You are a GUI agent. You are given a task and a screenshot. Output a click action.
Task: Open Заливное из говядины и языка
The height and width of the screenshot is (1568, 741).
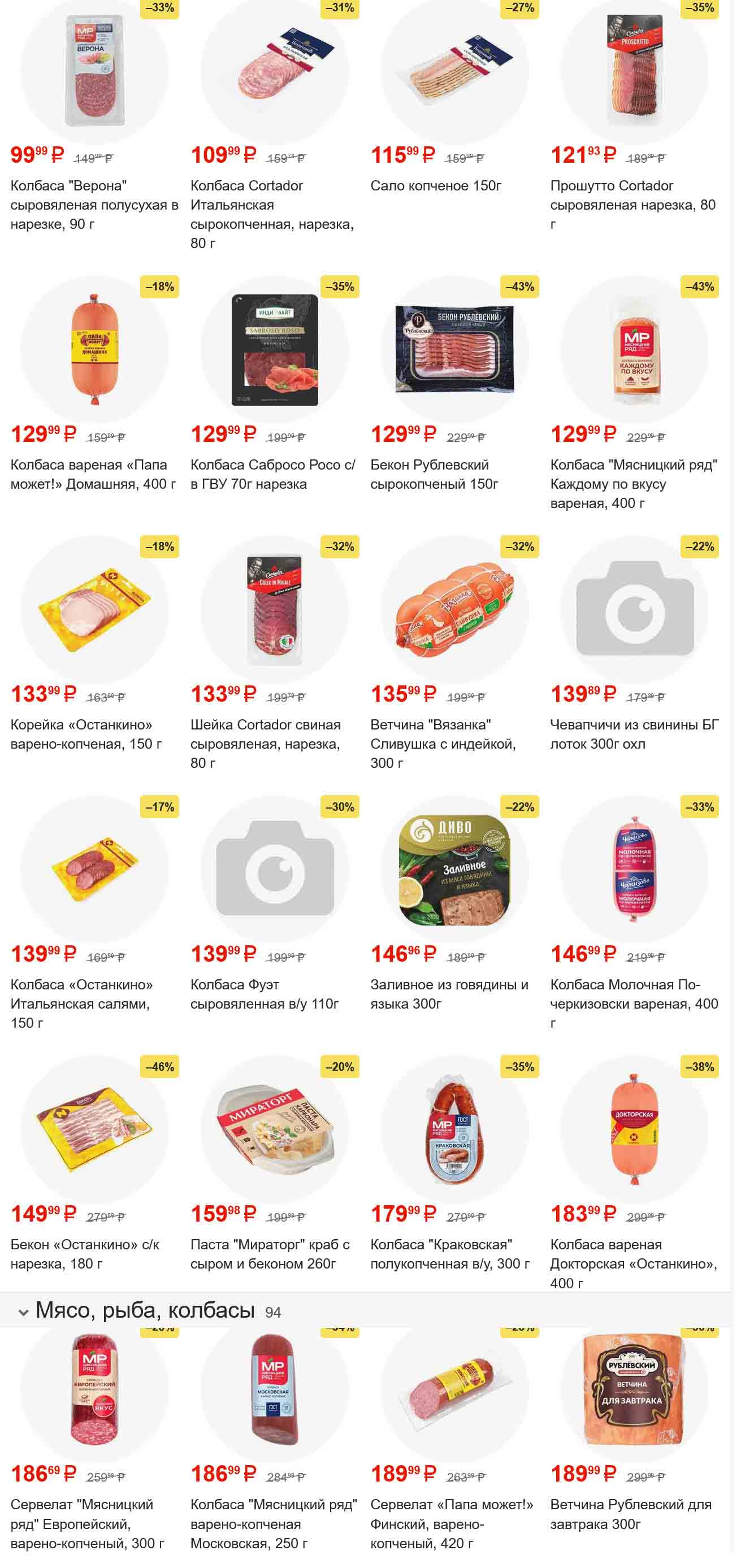click(x=454, y=870)
